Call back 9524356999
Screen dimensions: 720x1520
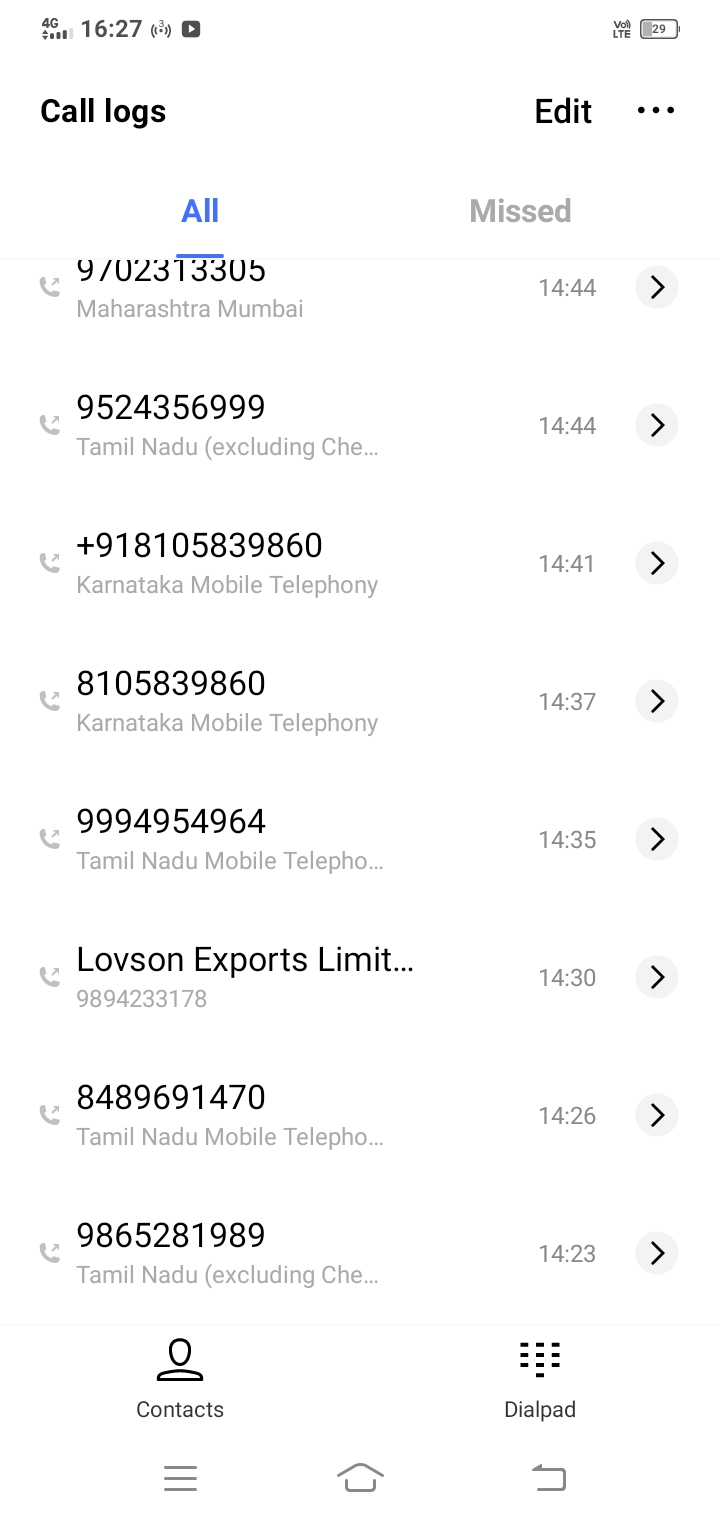pyautogui.click(x=300, y=426)
